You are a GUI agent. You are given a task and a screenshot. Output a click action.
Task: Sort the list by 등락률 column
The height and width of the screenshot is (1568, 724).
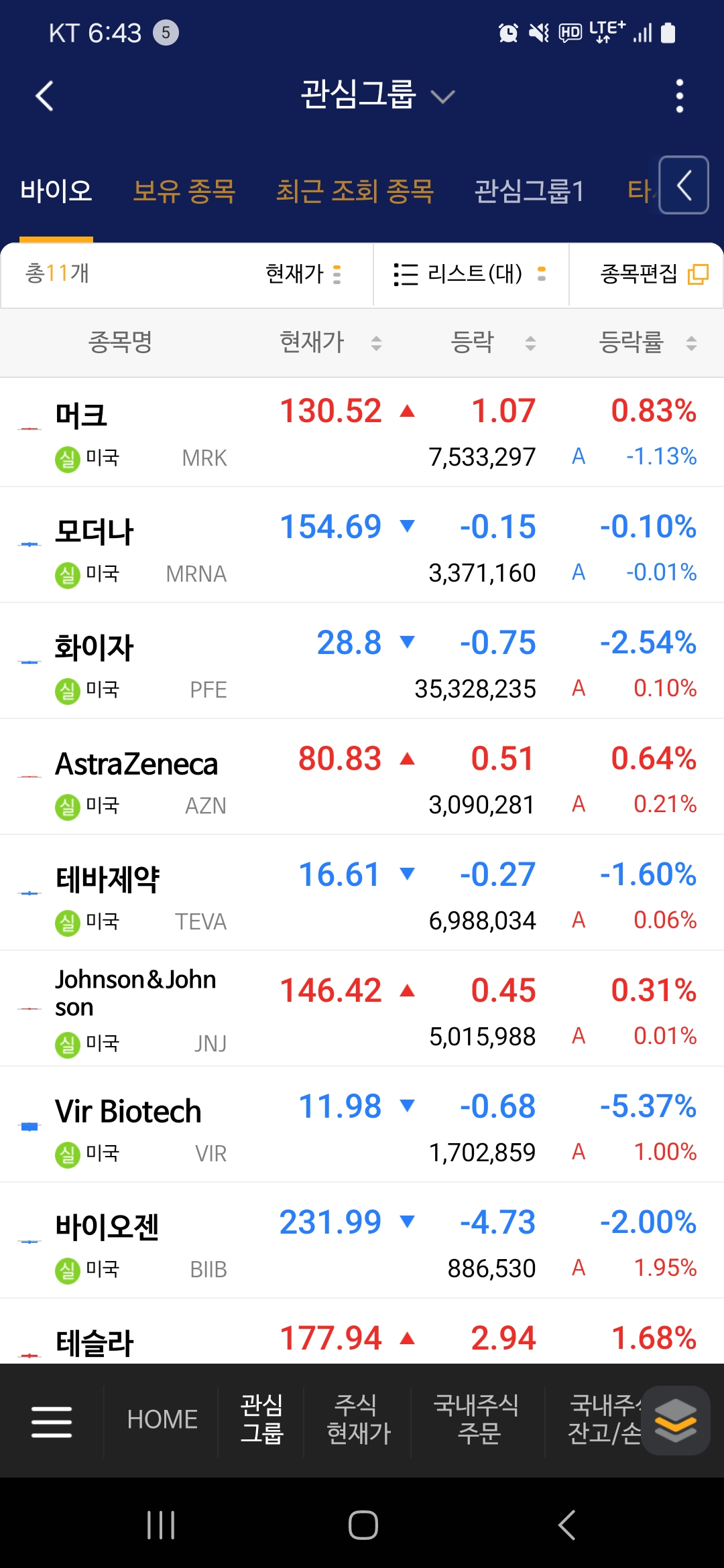pos(648,342)
